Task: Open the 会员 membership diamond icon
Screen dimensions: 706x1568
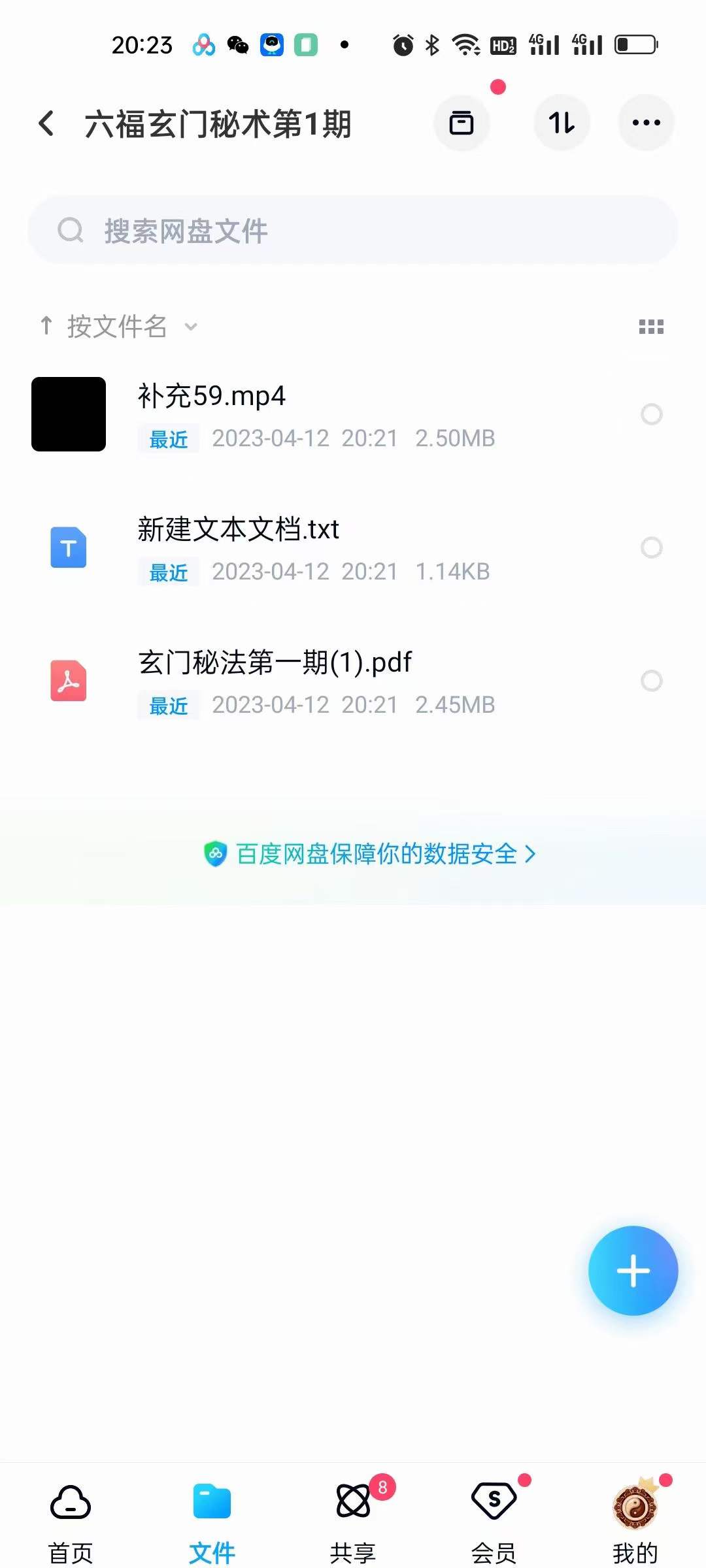Action: point(494,1501)
